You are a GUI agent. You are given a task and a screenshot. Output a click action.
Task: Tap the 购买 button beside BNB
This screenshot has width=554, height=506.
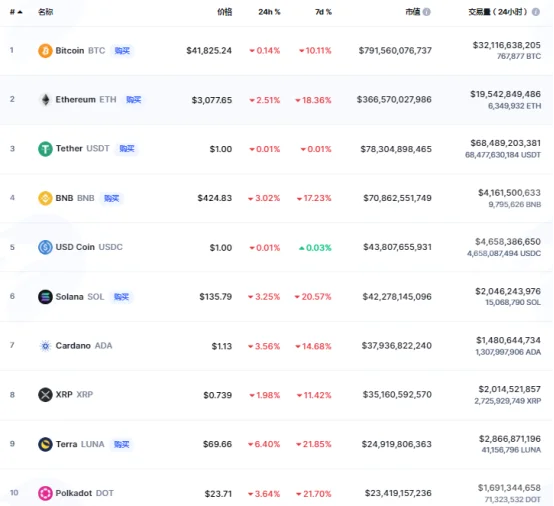[111, 198]
